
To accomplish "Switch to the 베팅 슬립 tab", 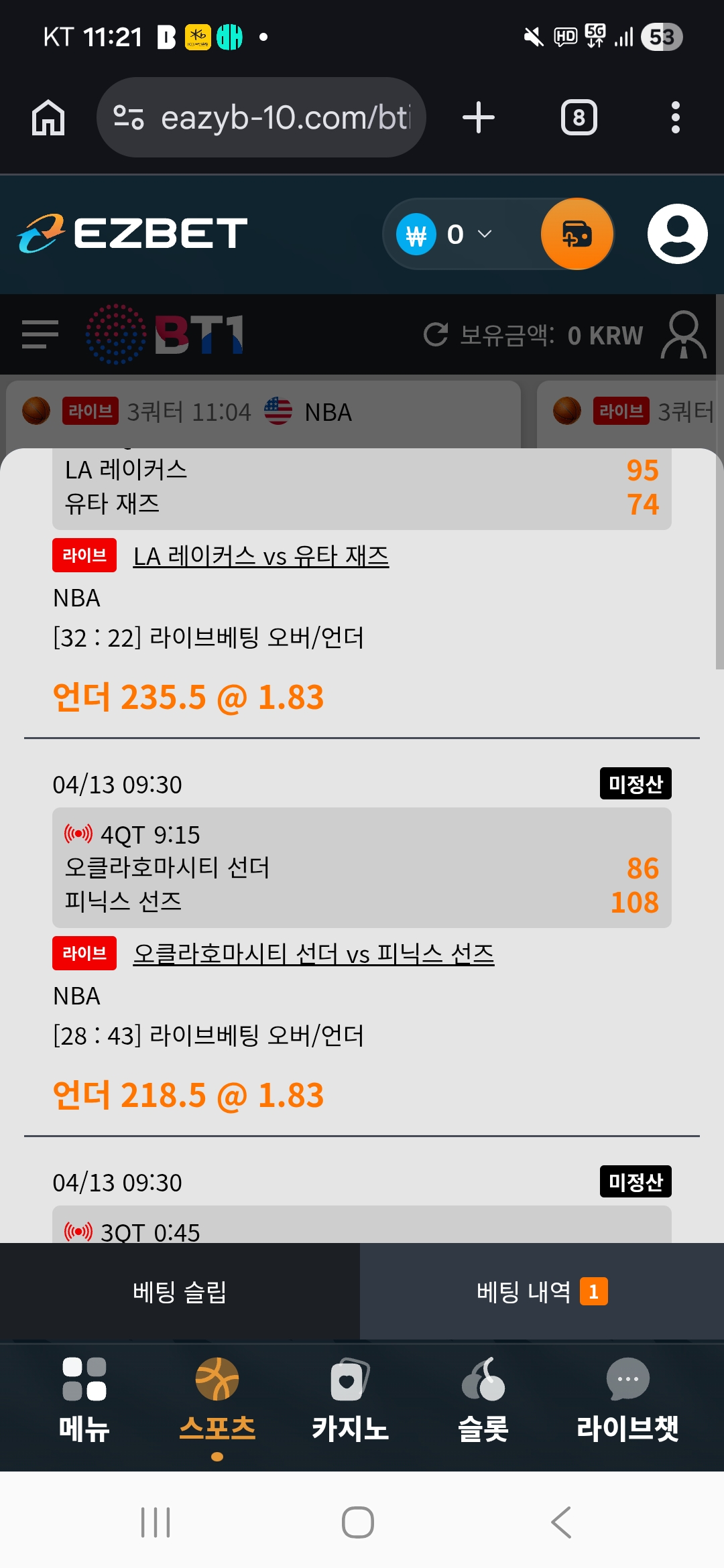I will pos(180,1291).
